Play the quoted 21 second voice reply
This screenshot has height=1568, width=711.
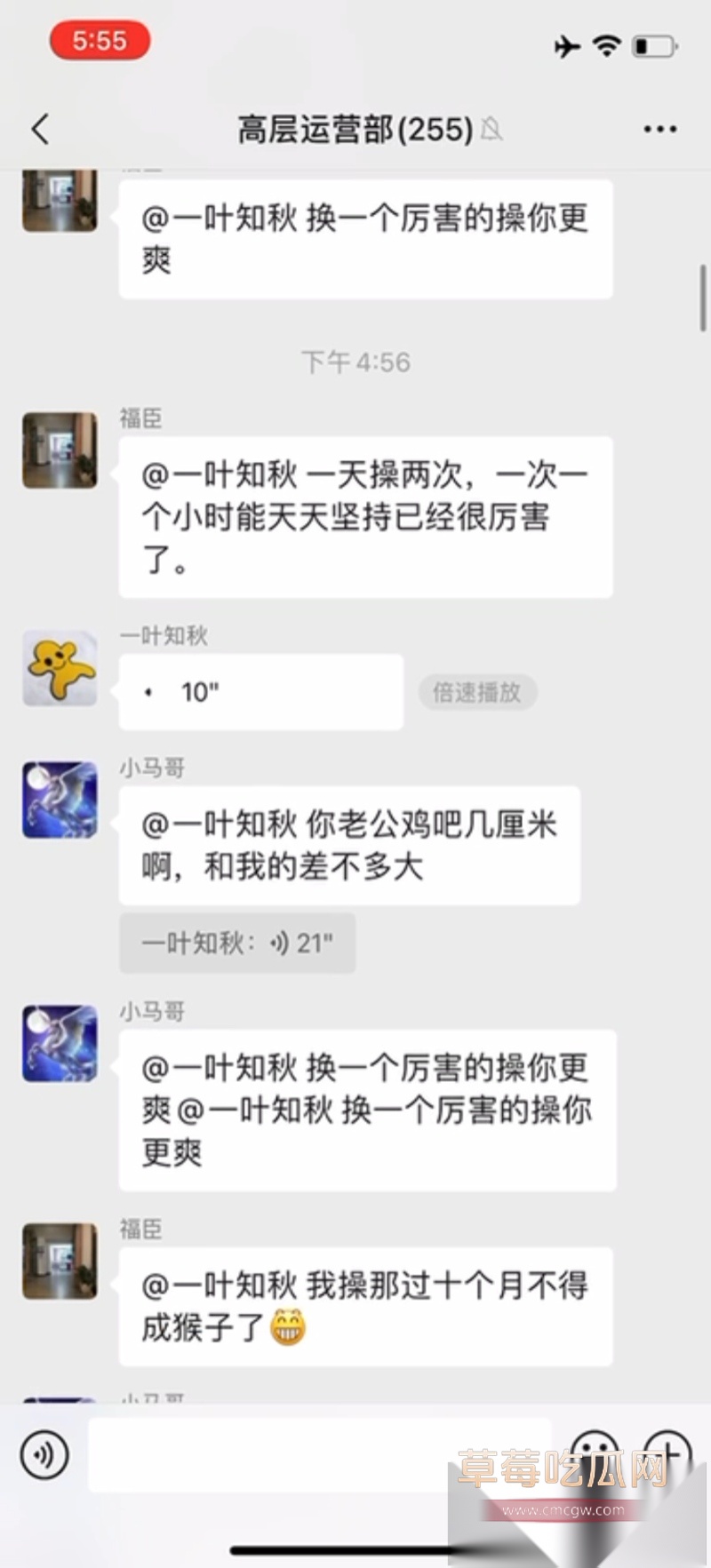tap(236, 943)
